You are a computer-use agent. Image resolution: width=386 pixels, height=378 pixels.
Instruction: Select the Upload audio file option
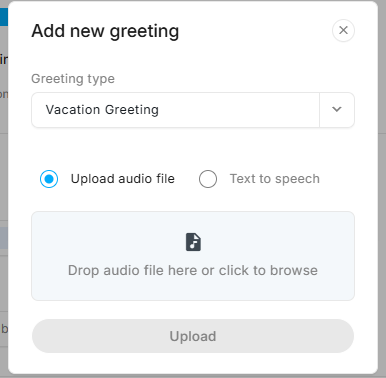click(49, 179)
